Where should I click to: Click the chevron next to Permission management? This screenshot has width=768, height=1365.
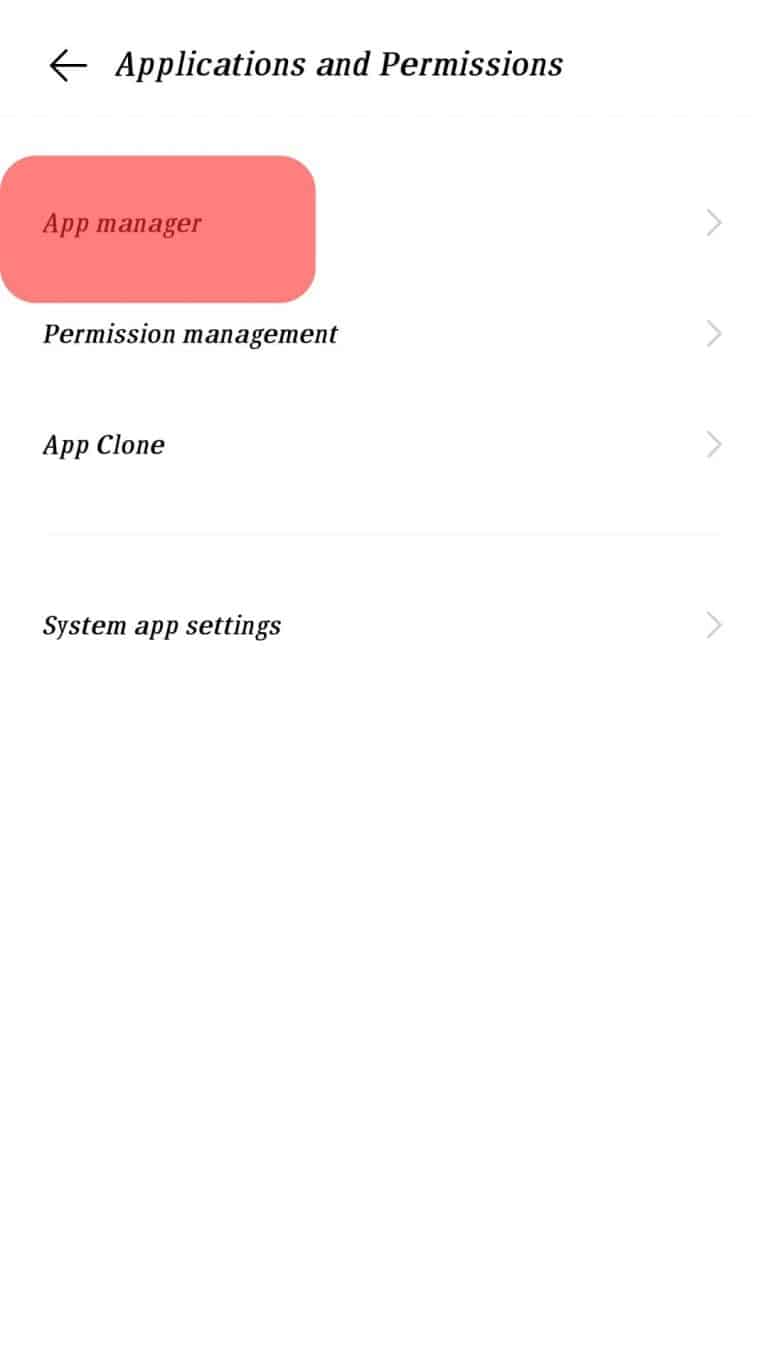tap(712, 333)
